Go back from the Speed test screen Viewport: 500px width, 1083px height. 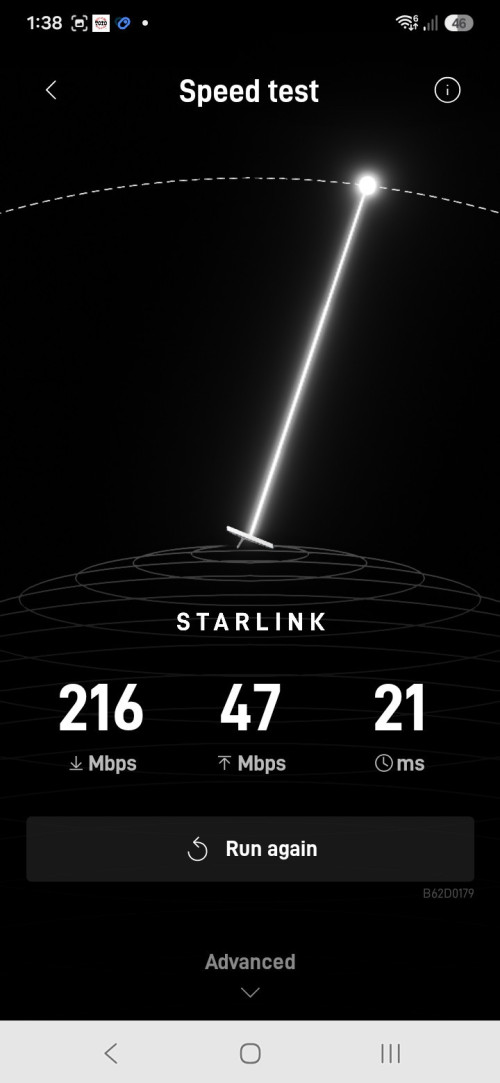click(51, 90)
